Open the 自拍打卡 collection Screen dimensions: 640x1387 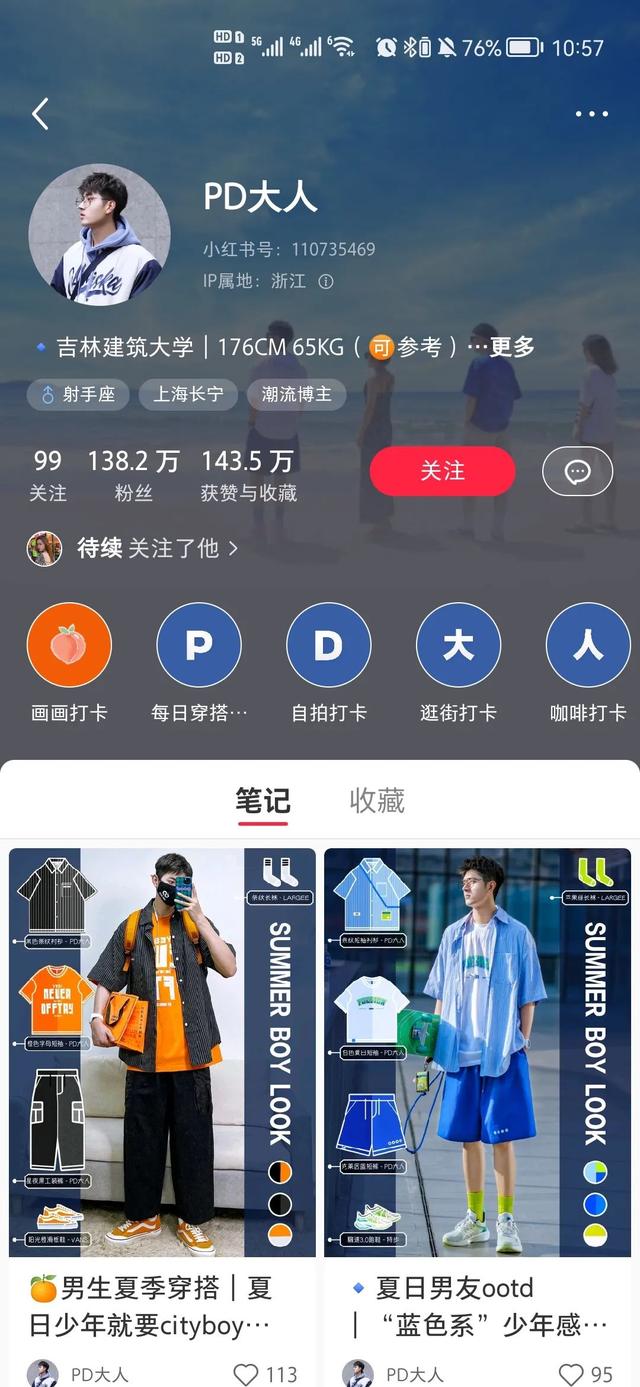pyautogui.click(x=328, y=661)
